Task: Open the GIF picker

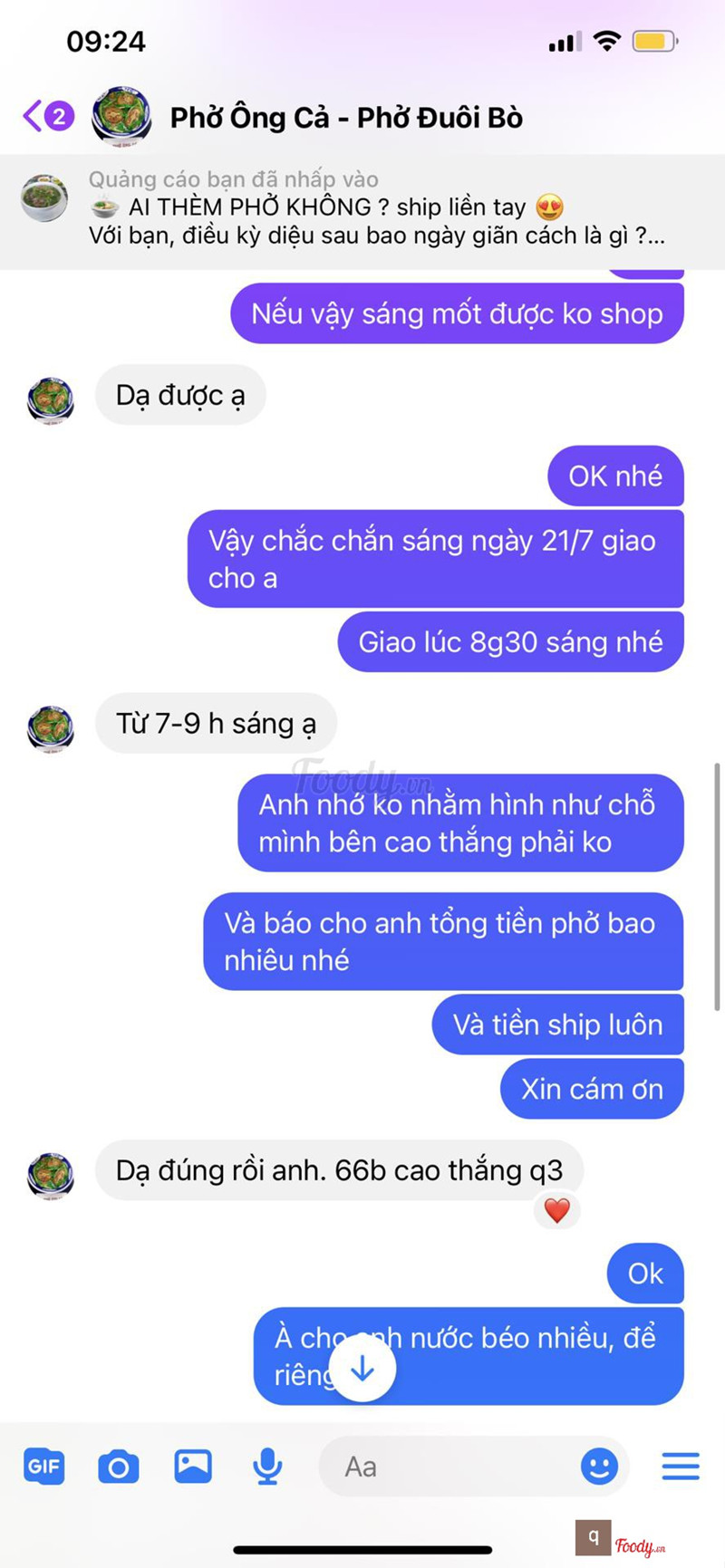Action: coord(44,1466)
